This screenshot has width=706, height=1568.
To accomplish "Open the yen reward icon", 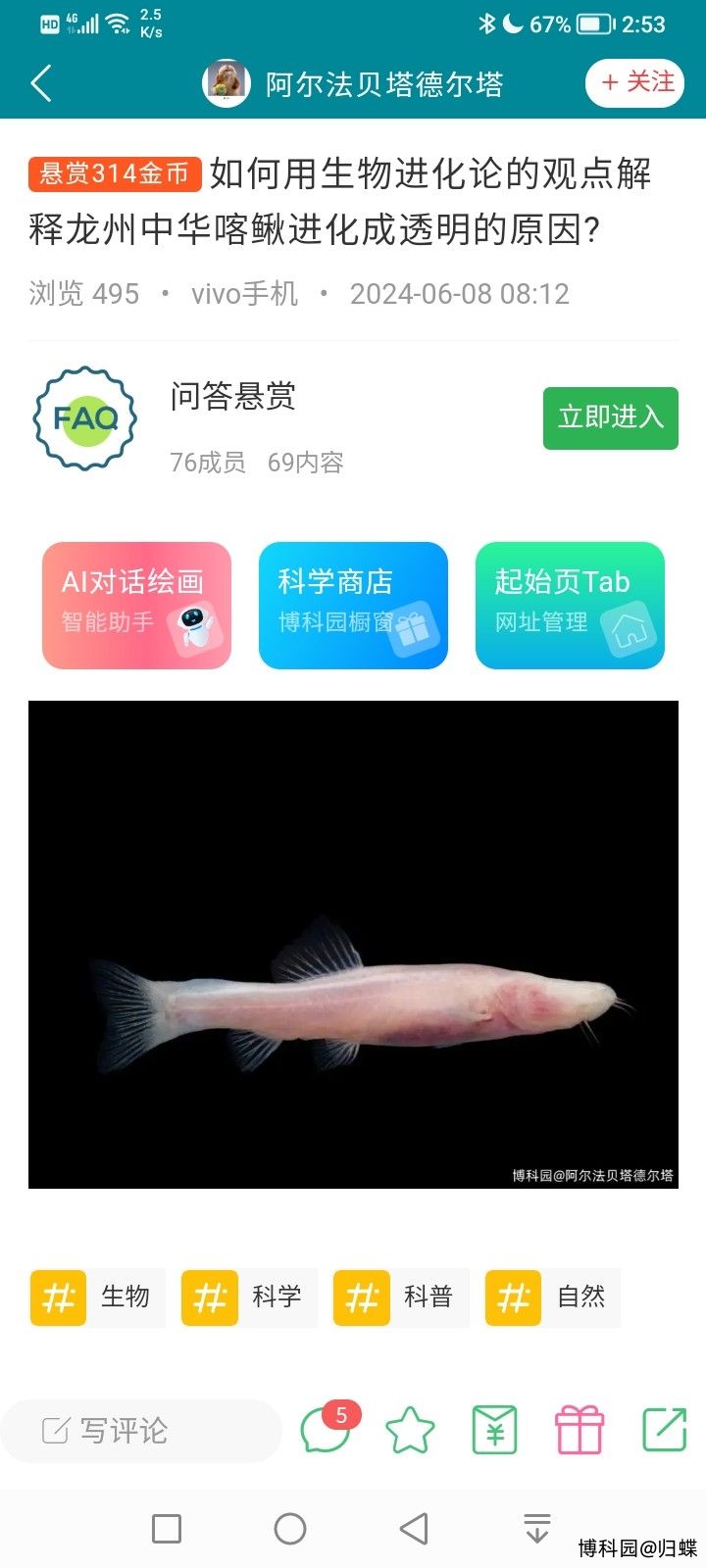I will [494, 1431].
